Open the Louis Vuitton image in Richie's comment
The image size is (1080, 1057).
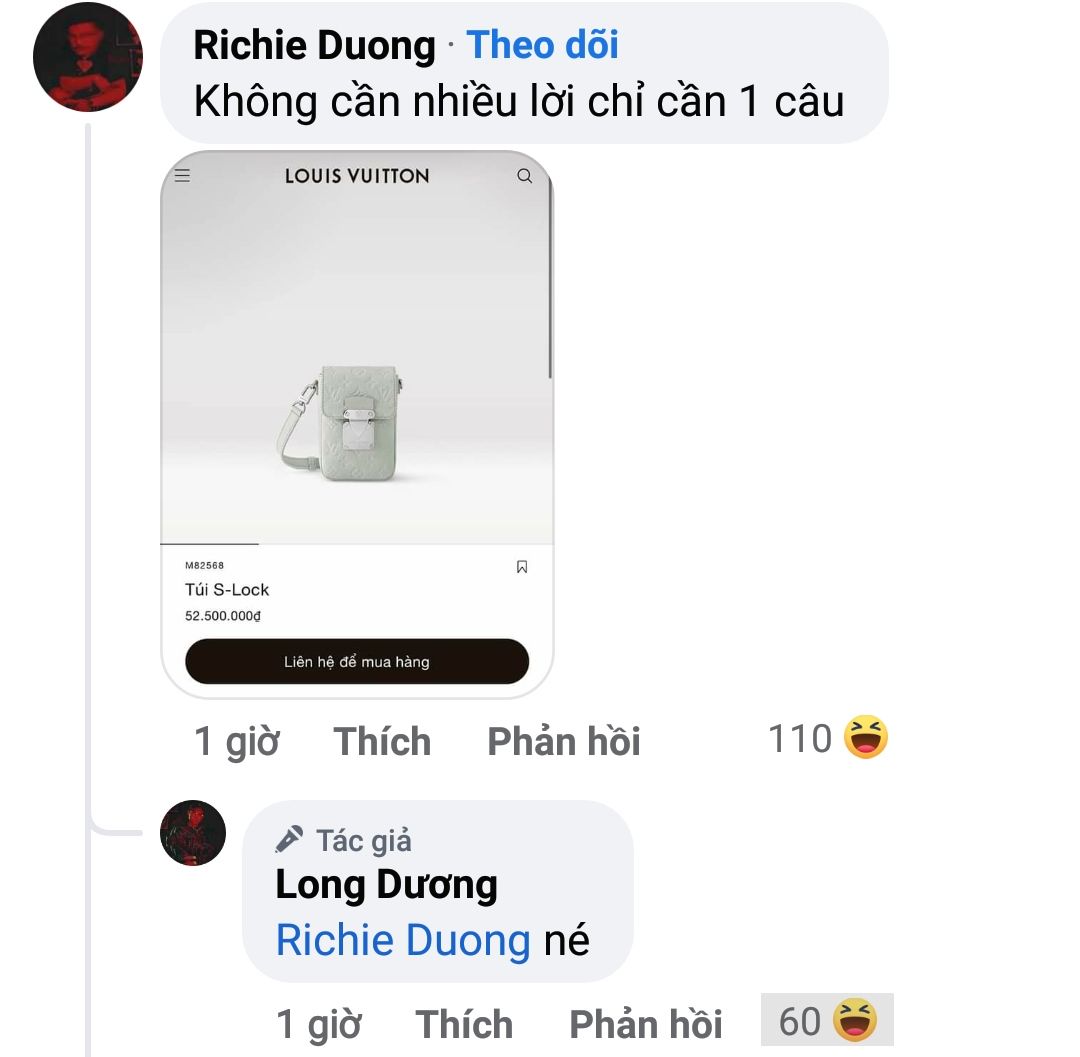pos(357,424)
